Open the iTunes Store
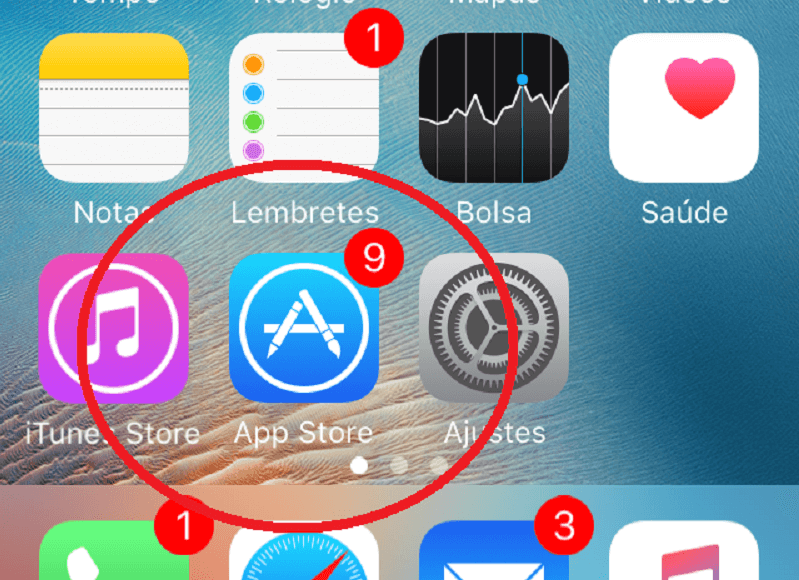The image size is (799, 580). (113, 328)
